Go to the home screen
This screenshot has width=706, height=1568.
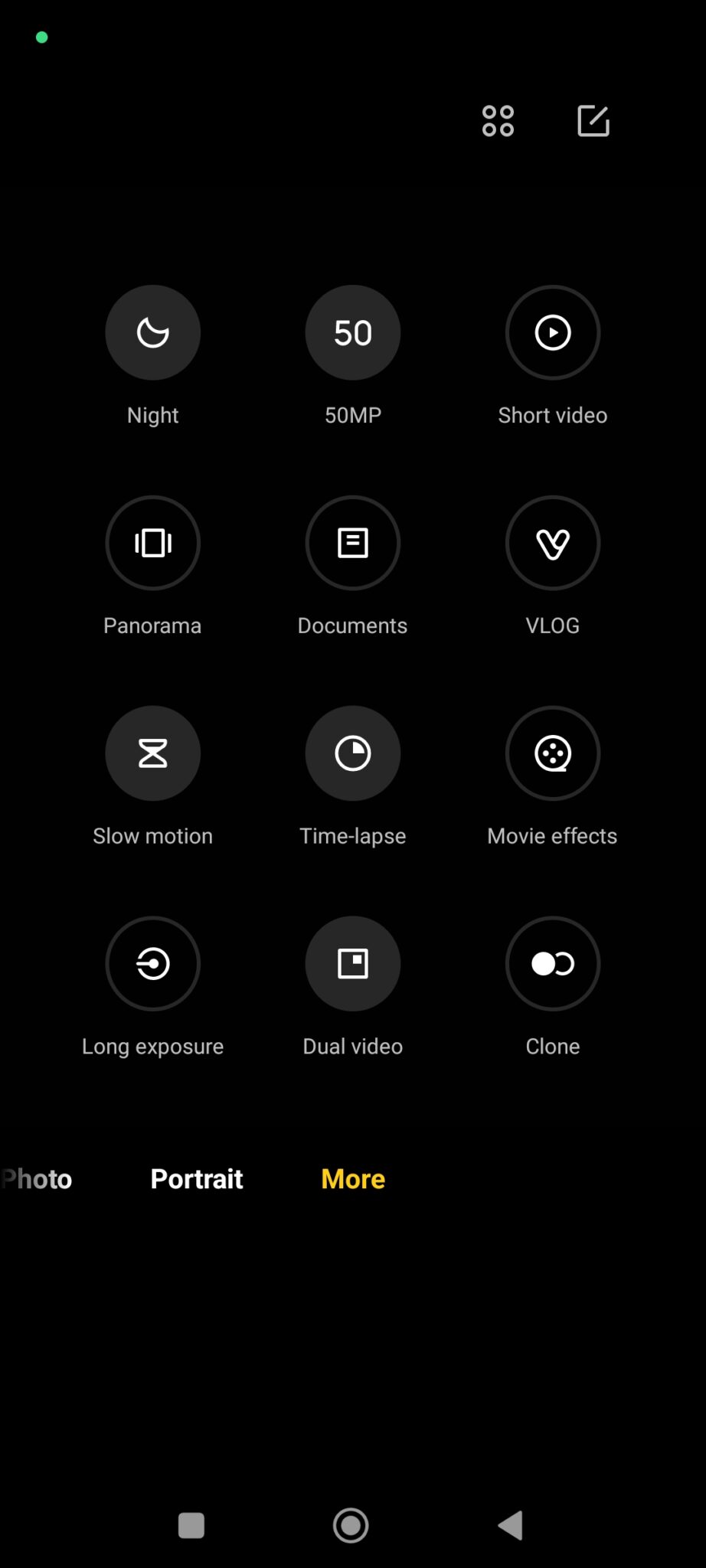click(x=351, y=1525)
